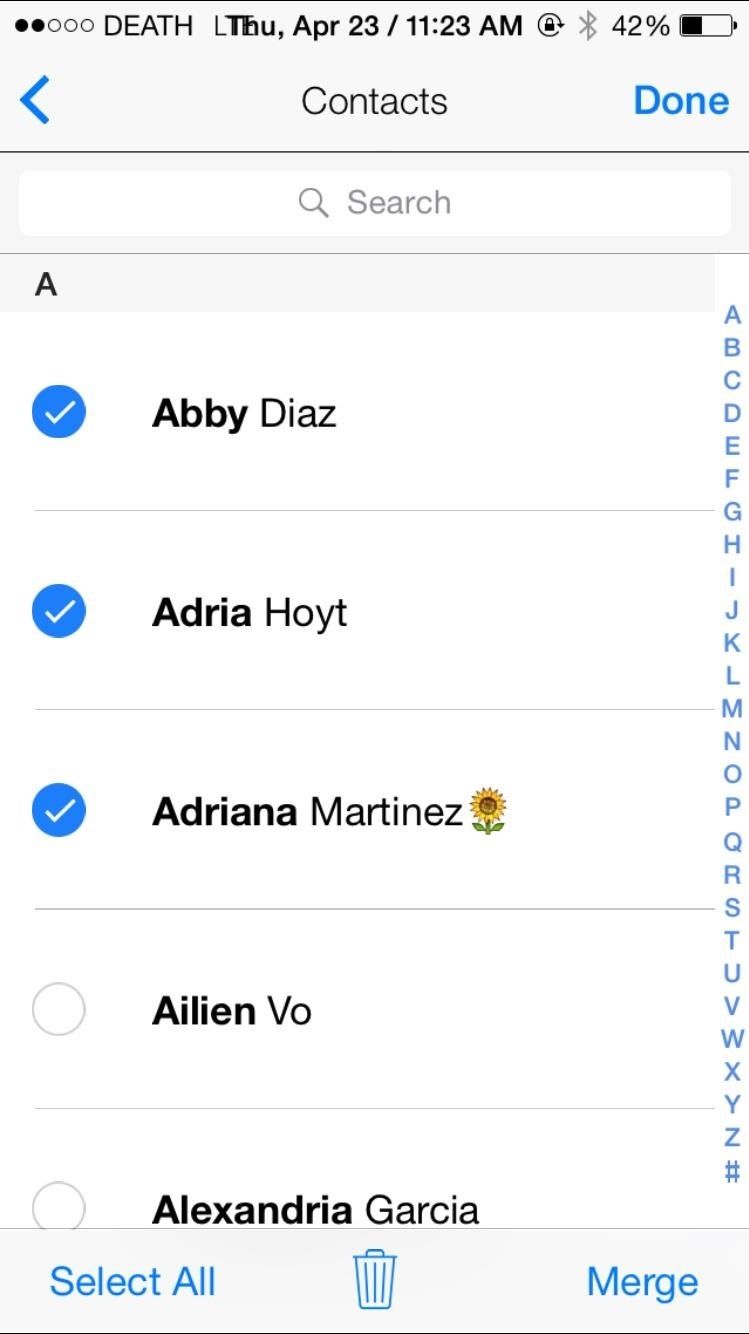Uncheck Adriana Martinez
This screenshot has width=749, height=1334.
(59, 810)
